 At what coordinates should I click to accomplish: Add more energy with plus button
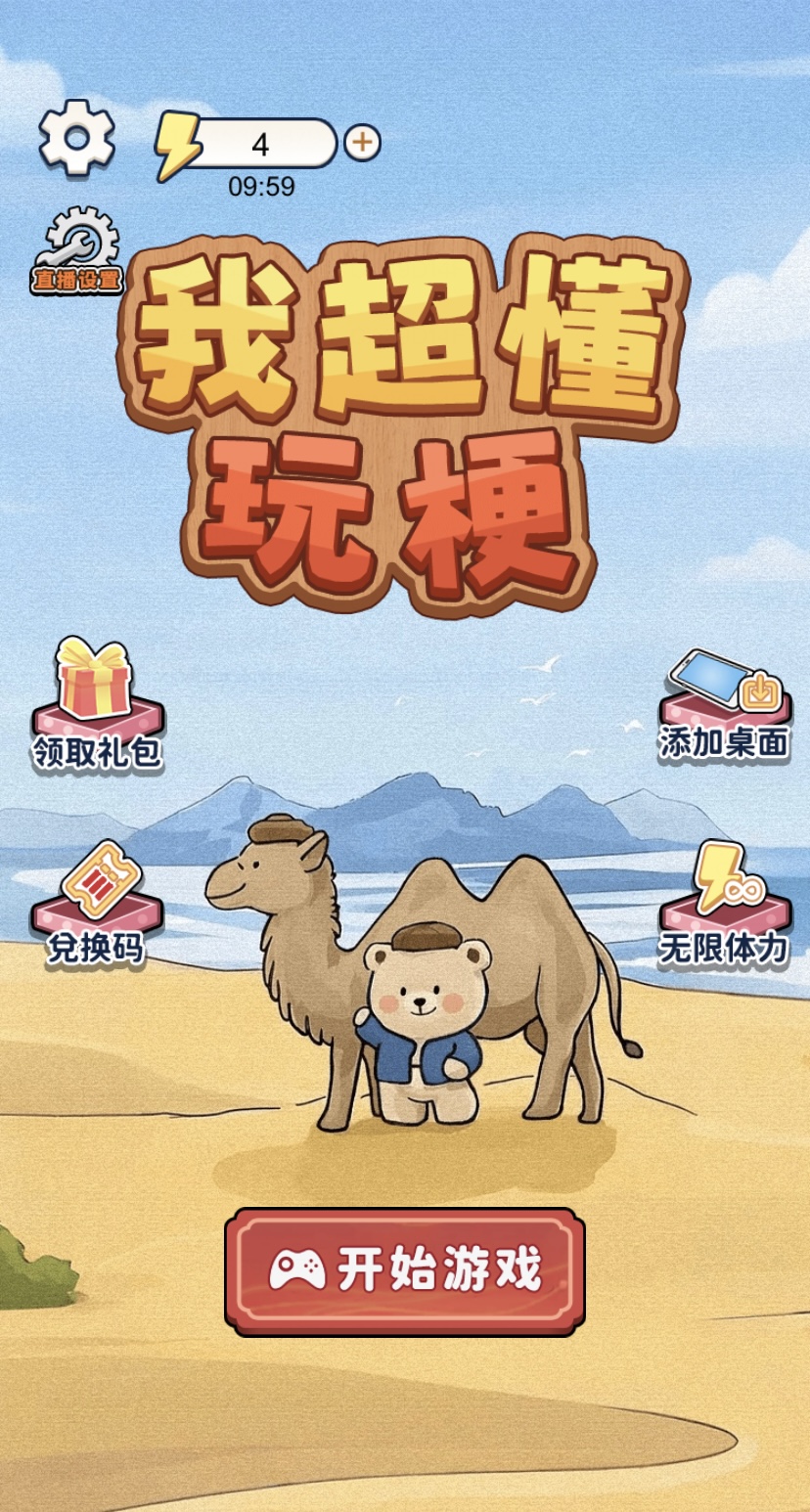point(362,143)
